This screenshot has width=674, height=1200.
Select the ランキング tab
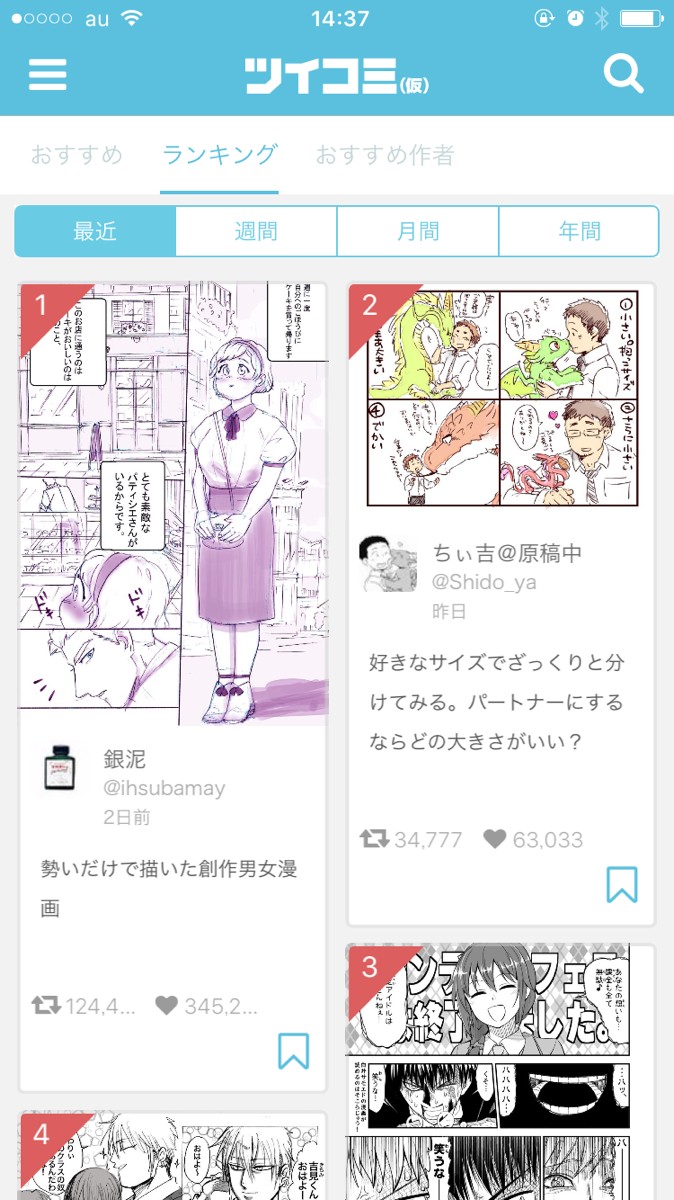click(219, 155)
